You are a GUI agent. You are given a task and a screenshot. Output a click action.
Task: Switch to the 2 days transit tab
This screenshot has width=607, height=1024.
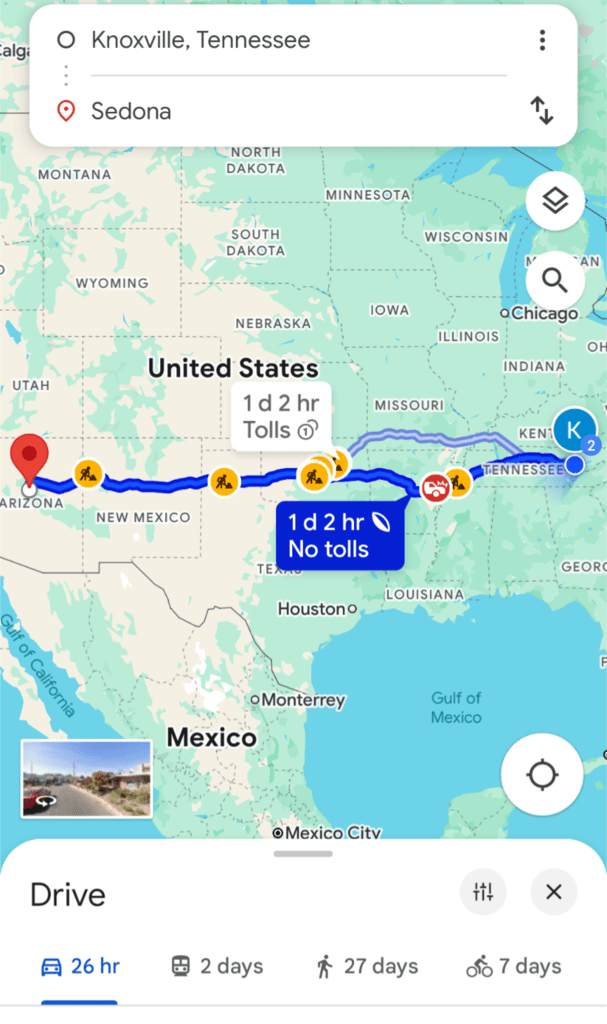[x=217, y=966]
